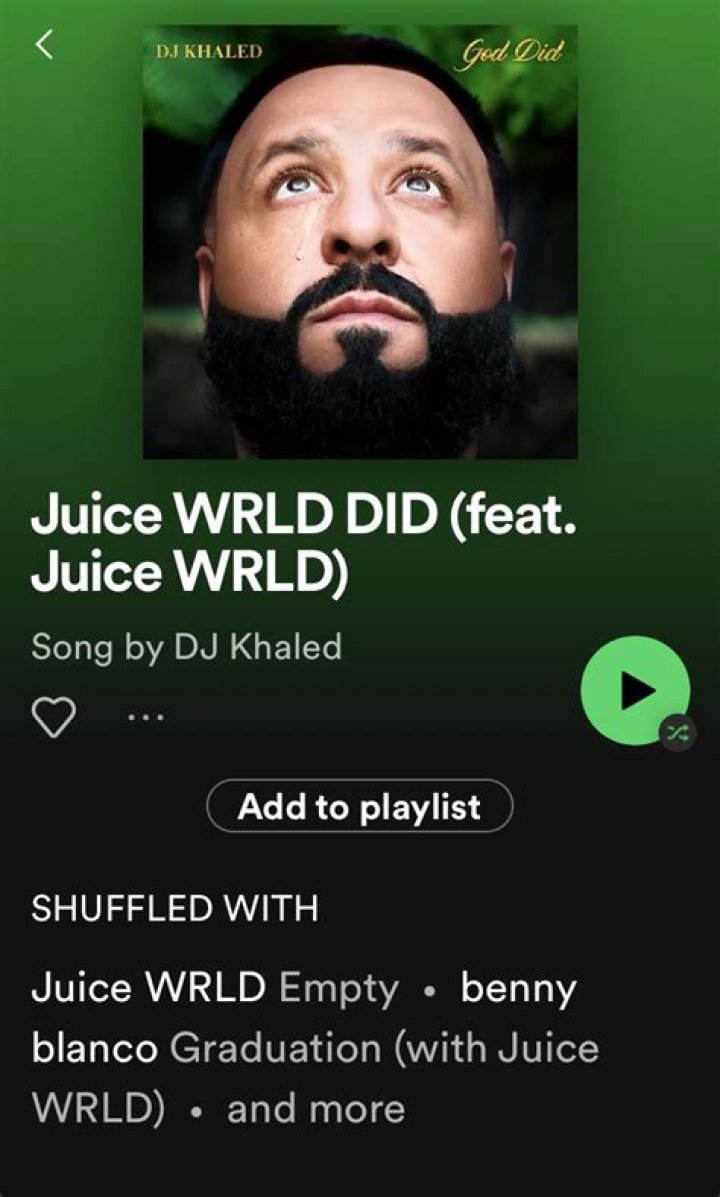Go back using the top-left arrow
Screen dimensions: 720x1197
[45, 45]
